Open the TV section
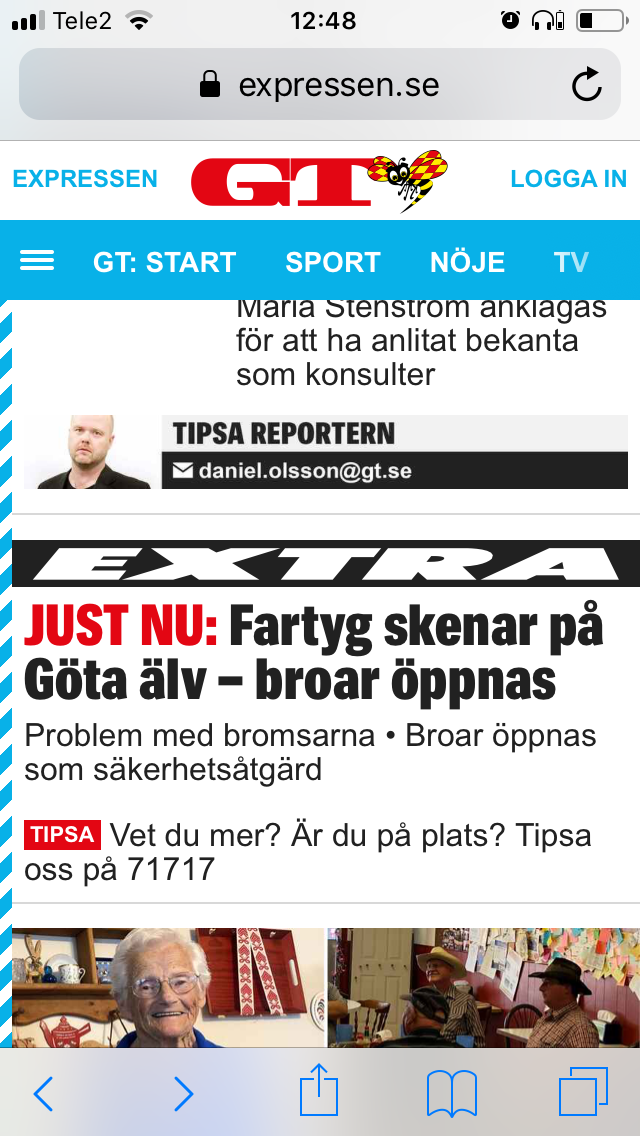This screenshot has width=640, height=1136. coord(571,262)
